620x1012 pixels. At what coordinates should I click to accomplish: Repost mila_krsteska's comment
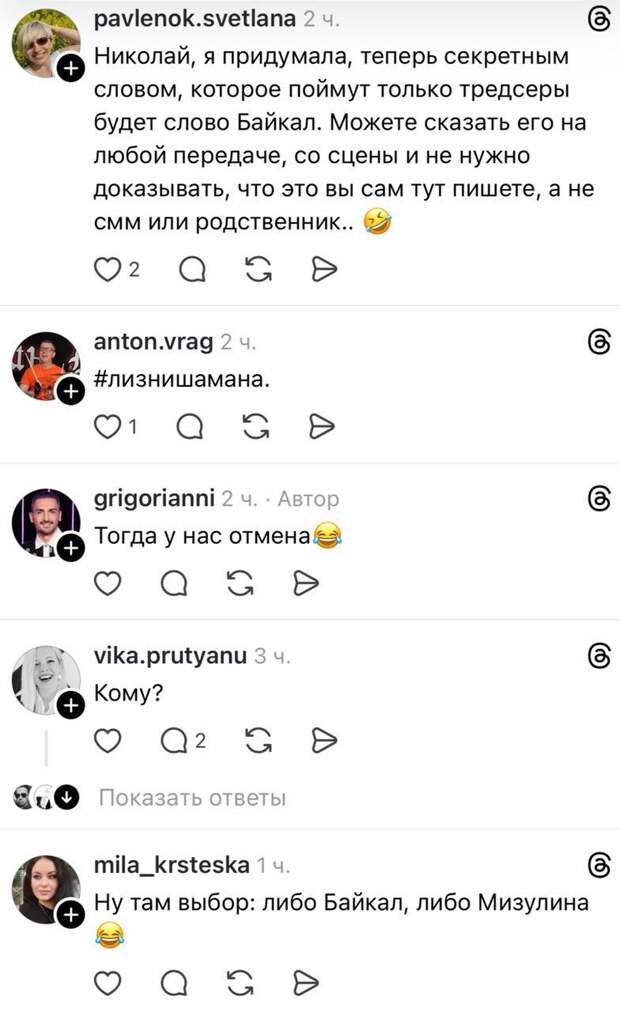[239, 982]
